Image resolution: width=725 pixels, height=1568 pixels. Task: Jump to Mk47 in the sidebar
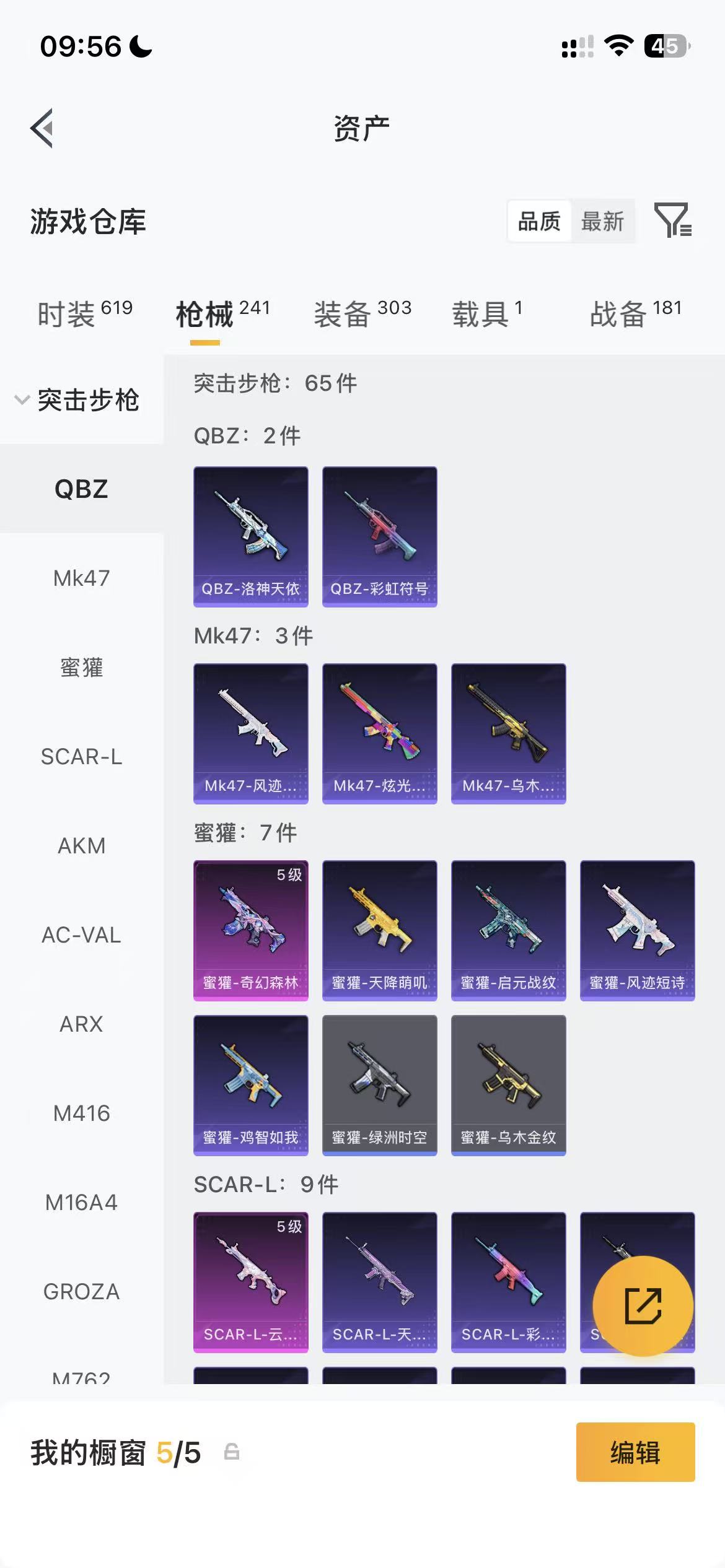(x=82, y=578)
